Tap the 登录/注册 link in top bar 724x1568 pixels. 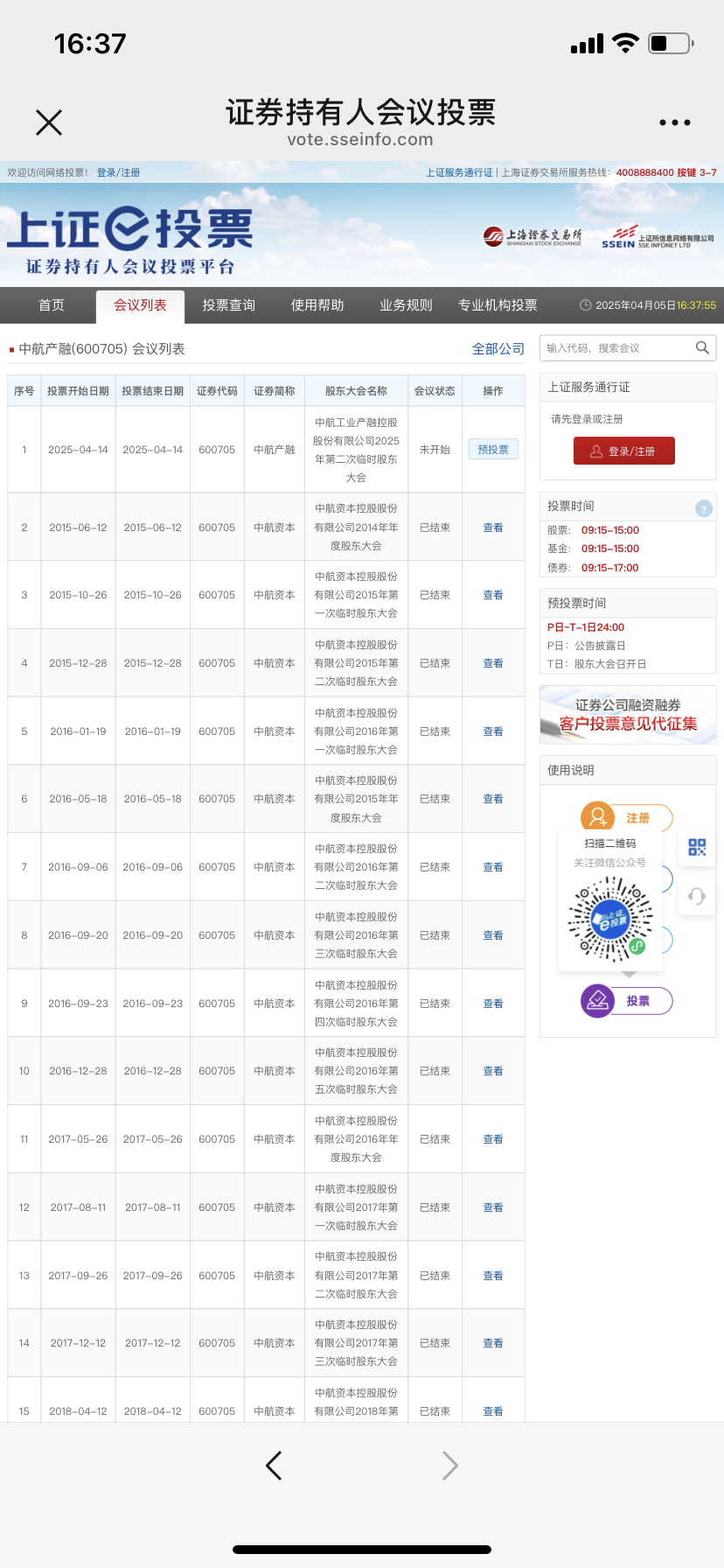pyautogui.click(x=118, y=172)
